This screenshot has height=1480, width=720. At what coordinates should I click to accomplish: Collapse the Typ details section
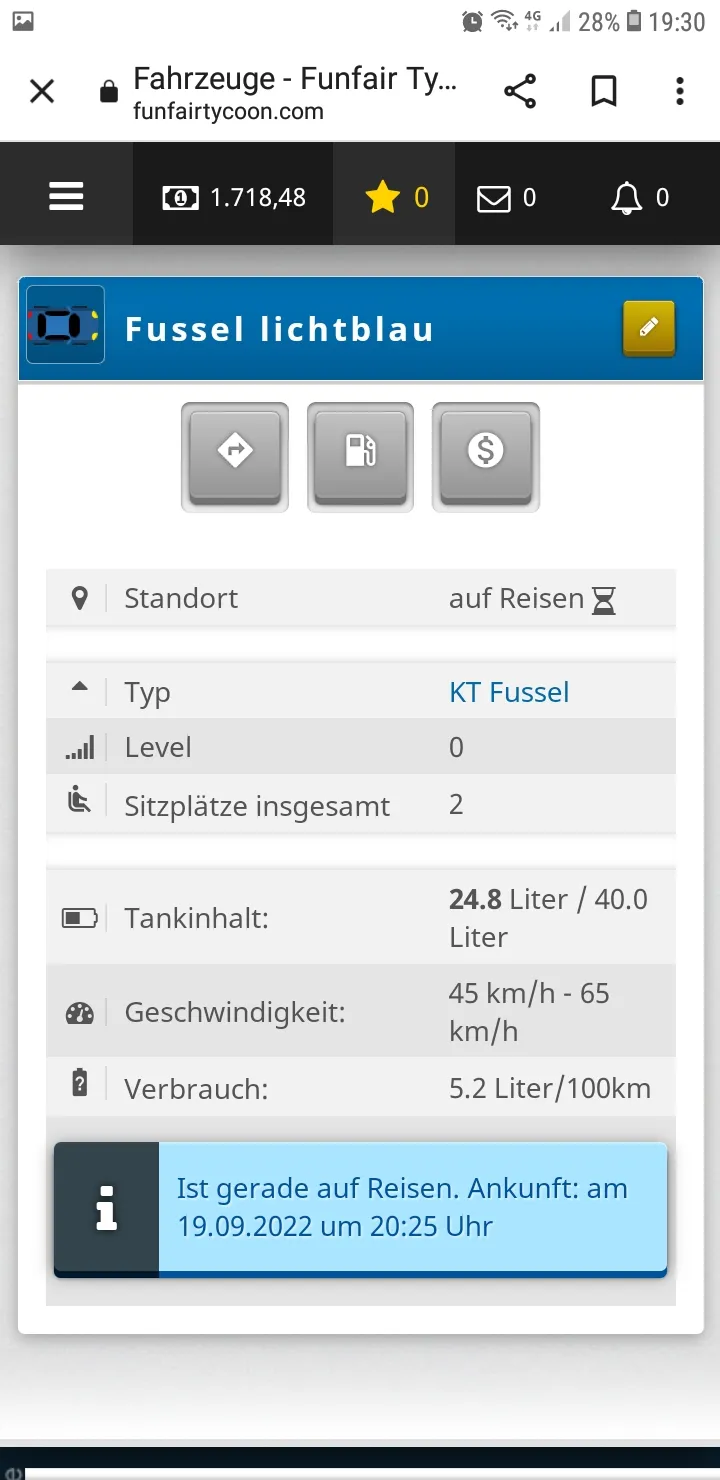80,688
